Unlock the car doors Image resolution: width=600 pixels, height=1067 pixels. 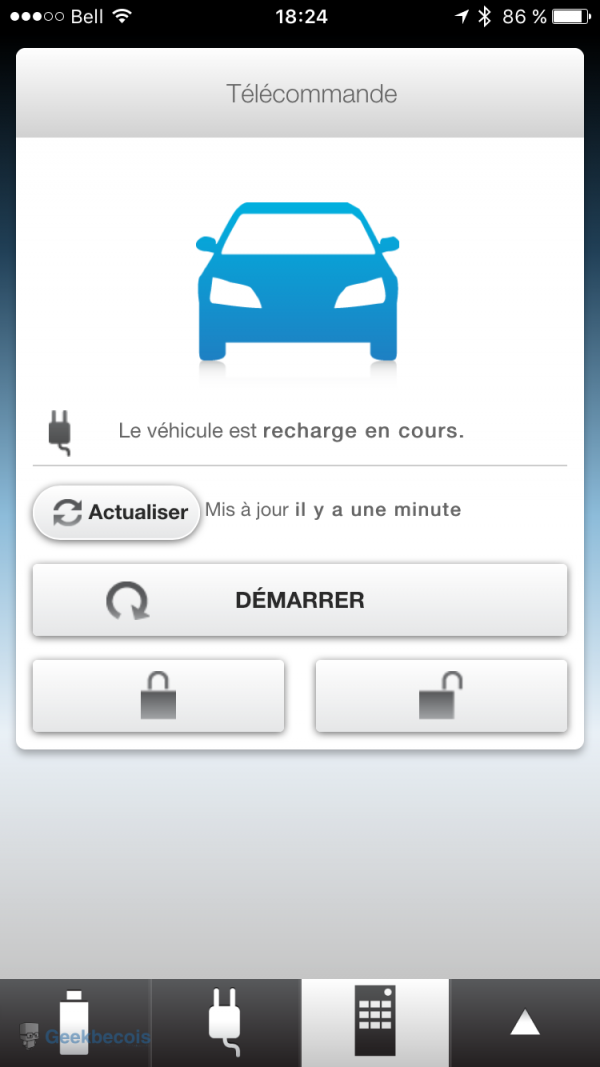coord(441,696)
